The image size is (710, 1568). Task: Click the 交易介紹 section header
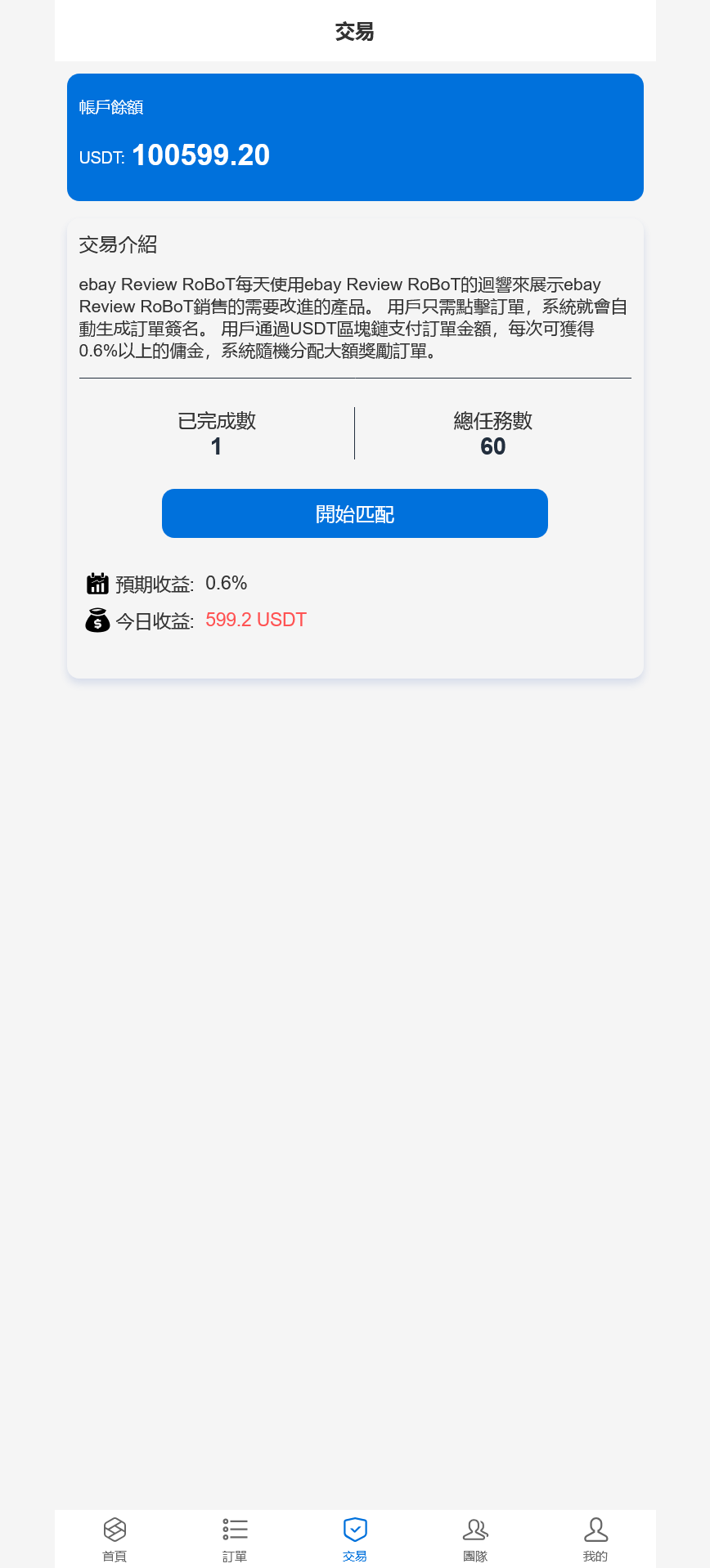pos(118,245)
